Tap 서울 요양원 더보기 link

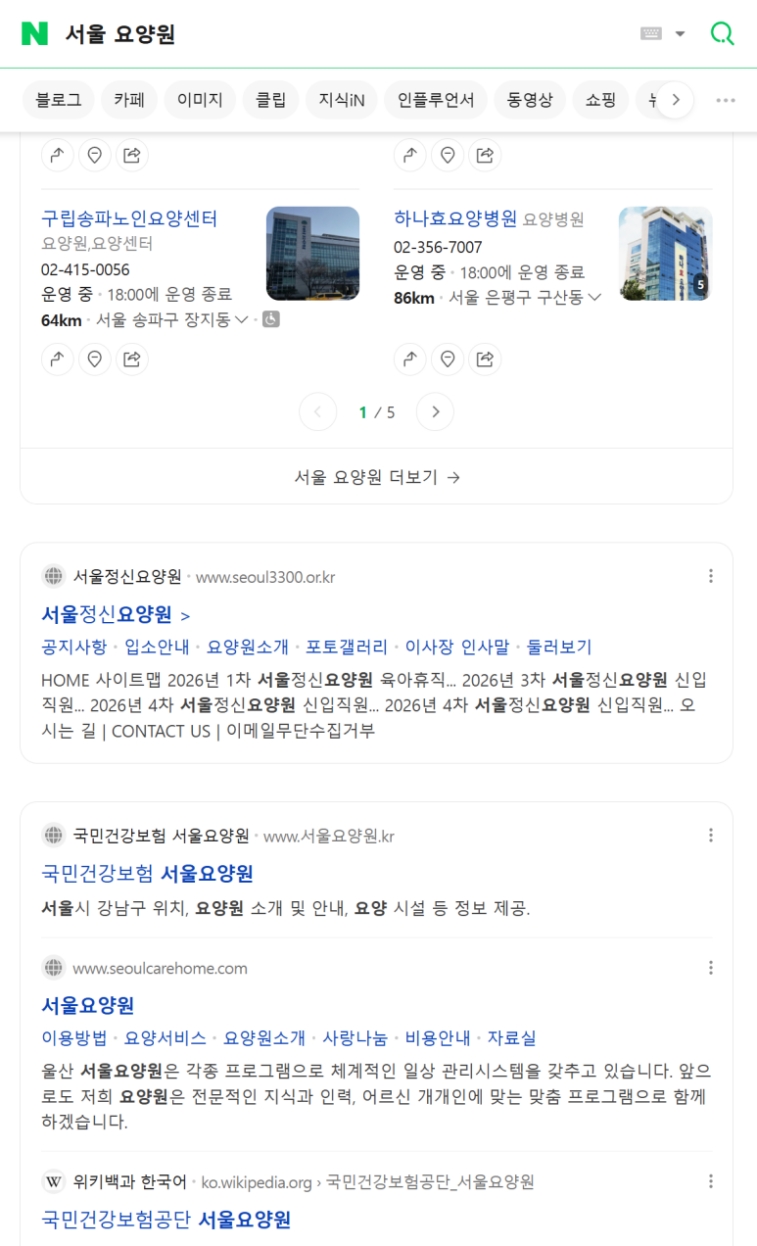point(377,477)
